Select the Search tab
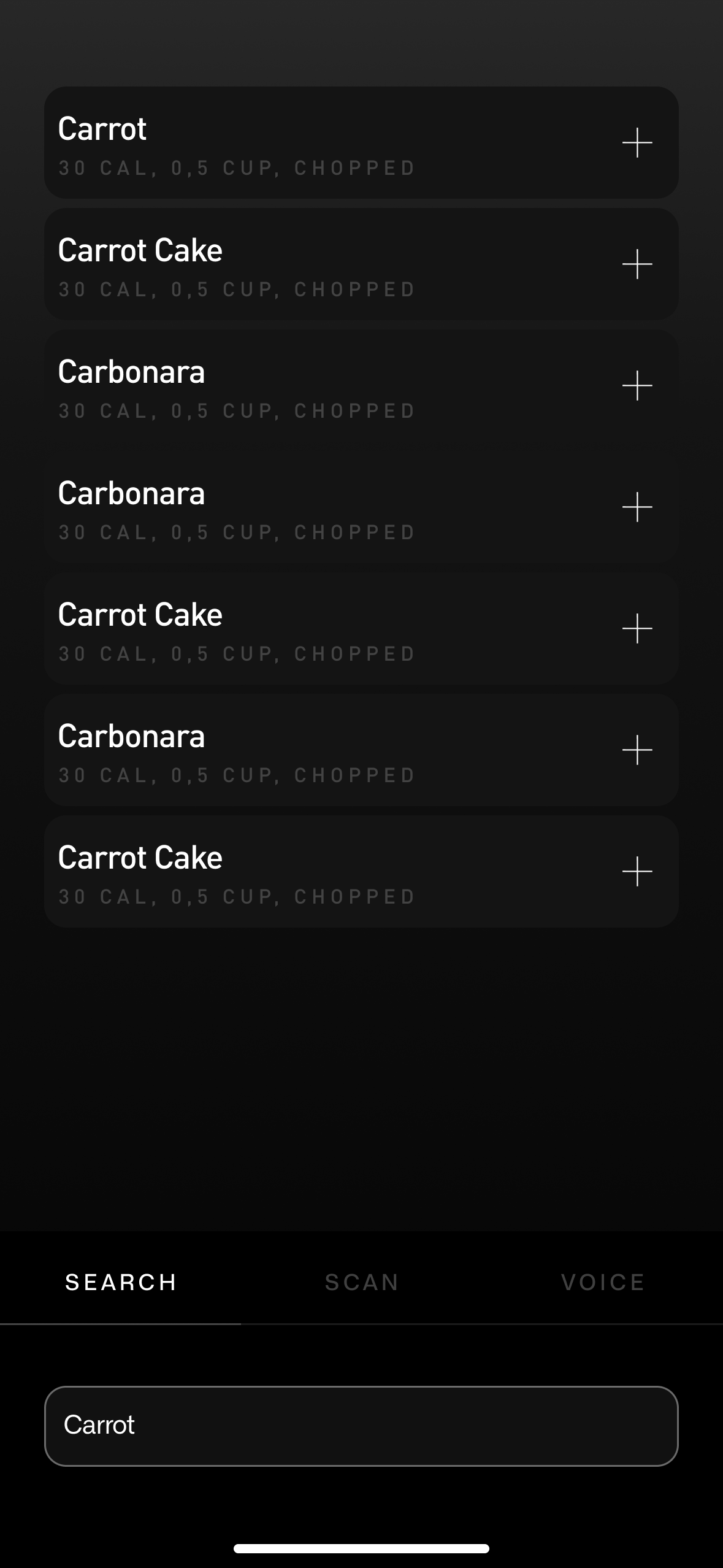 coord(121,1282)
